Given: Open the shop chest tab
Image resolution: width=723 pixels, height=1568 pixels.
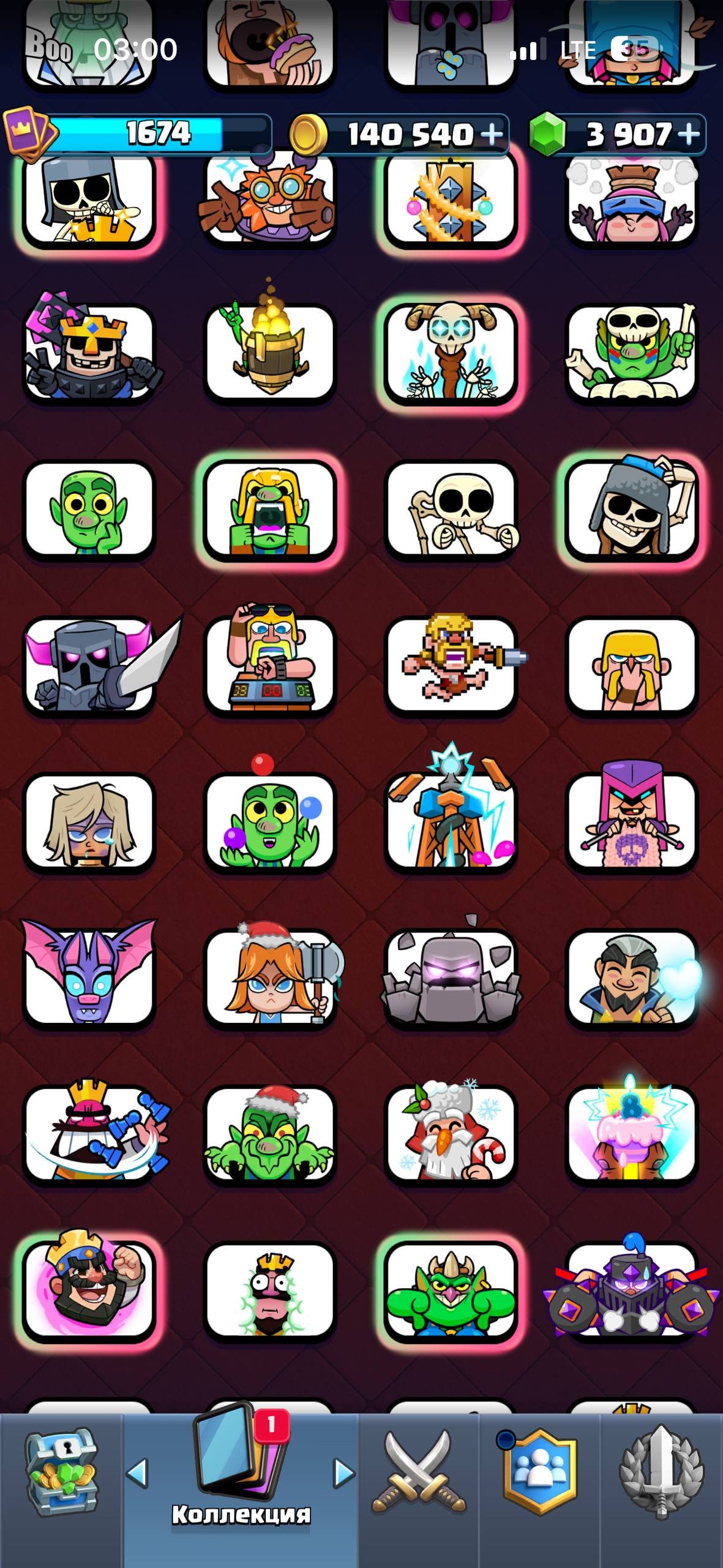Looking at the screenshot, I should 61,1472.
